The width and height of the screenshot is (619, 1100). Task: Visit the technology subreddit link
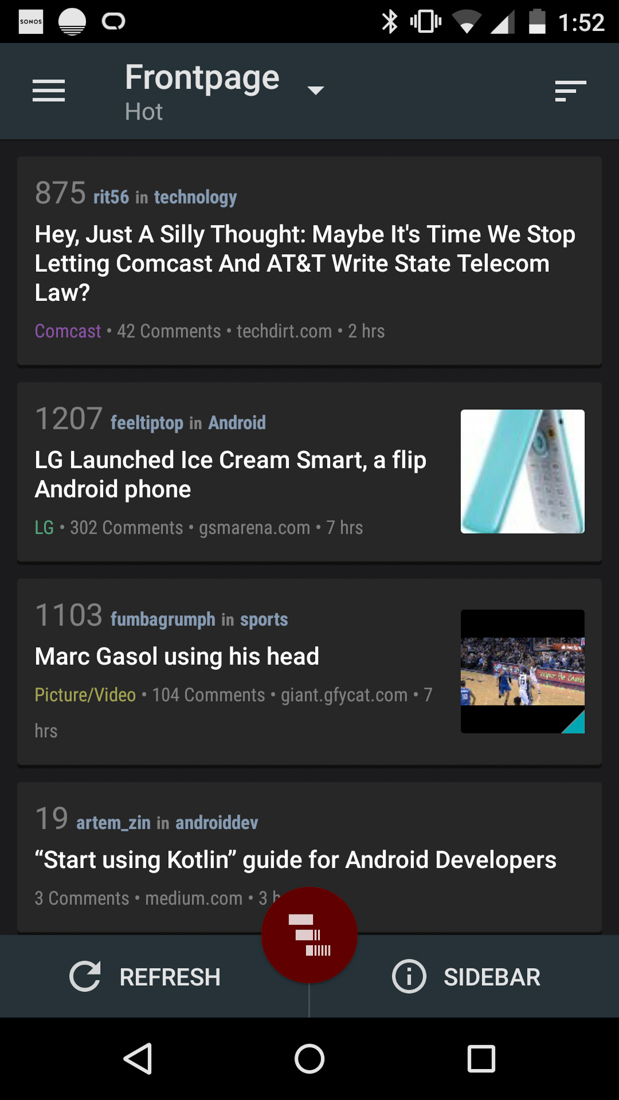[x=195, y=197]
